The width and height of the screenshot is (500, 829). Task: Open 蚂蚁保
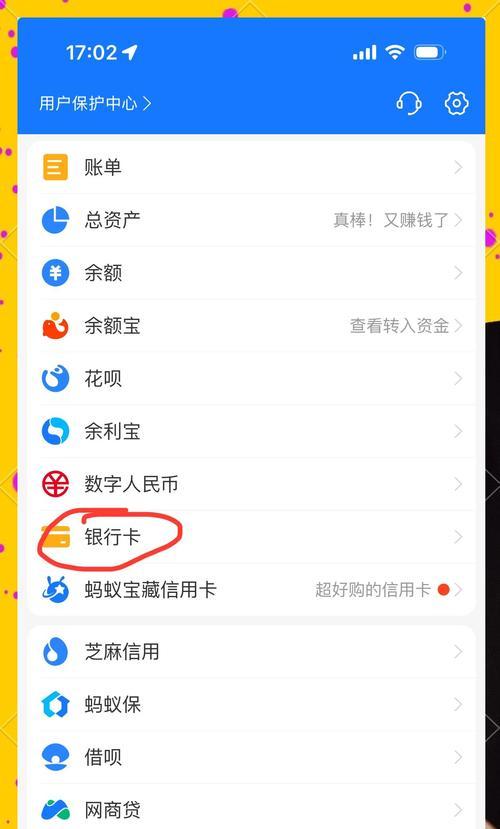[252, 705]
